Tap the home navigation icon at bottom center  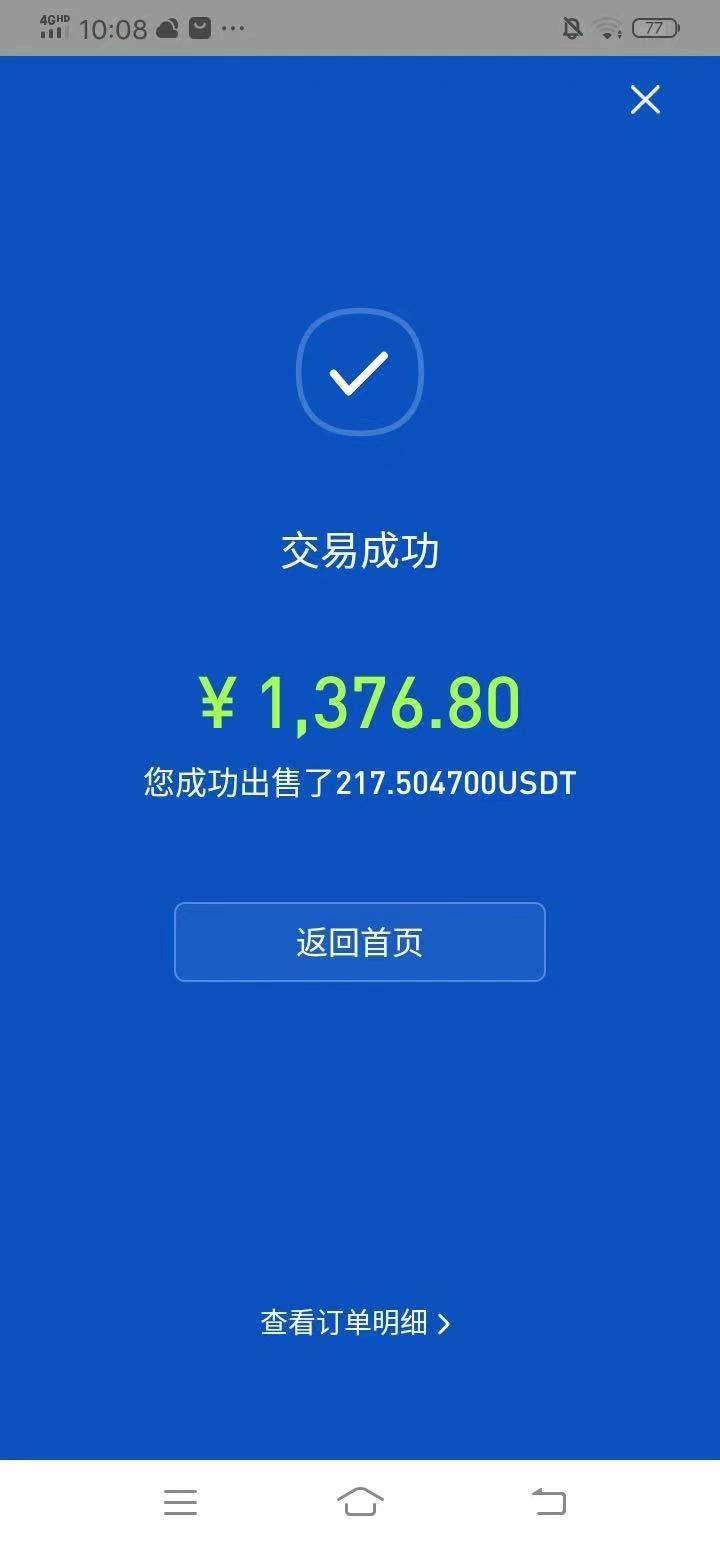pyautogui.click(x=360, y=1502)
